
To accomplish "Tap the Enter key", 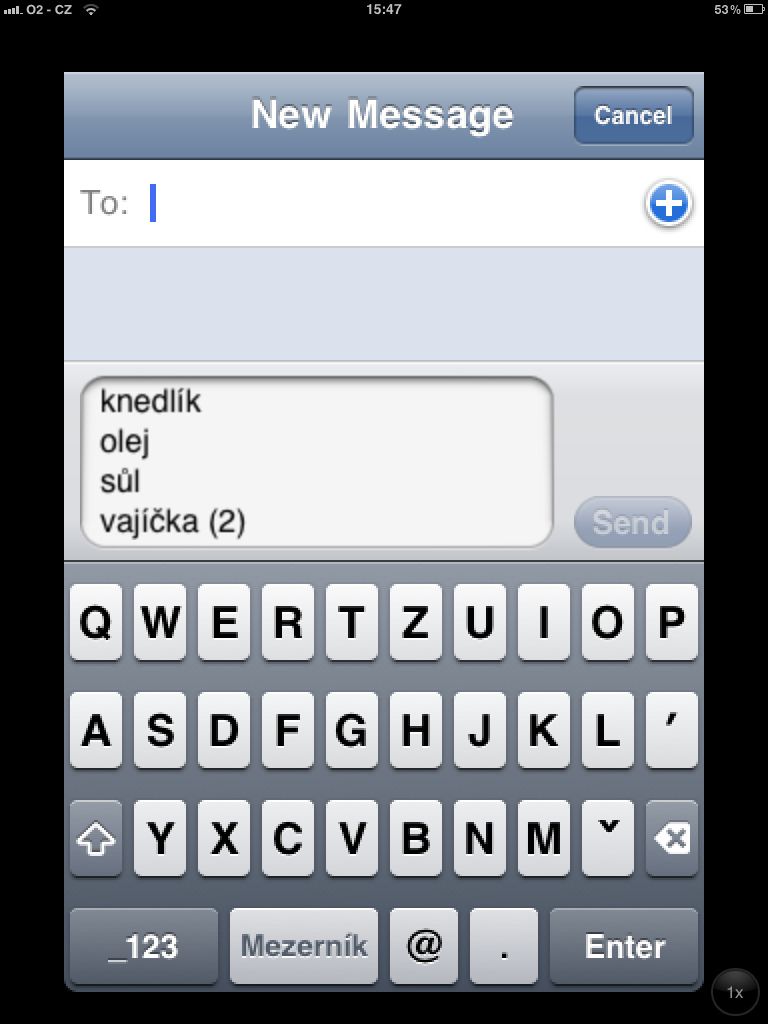I will (625, 946).
